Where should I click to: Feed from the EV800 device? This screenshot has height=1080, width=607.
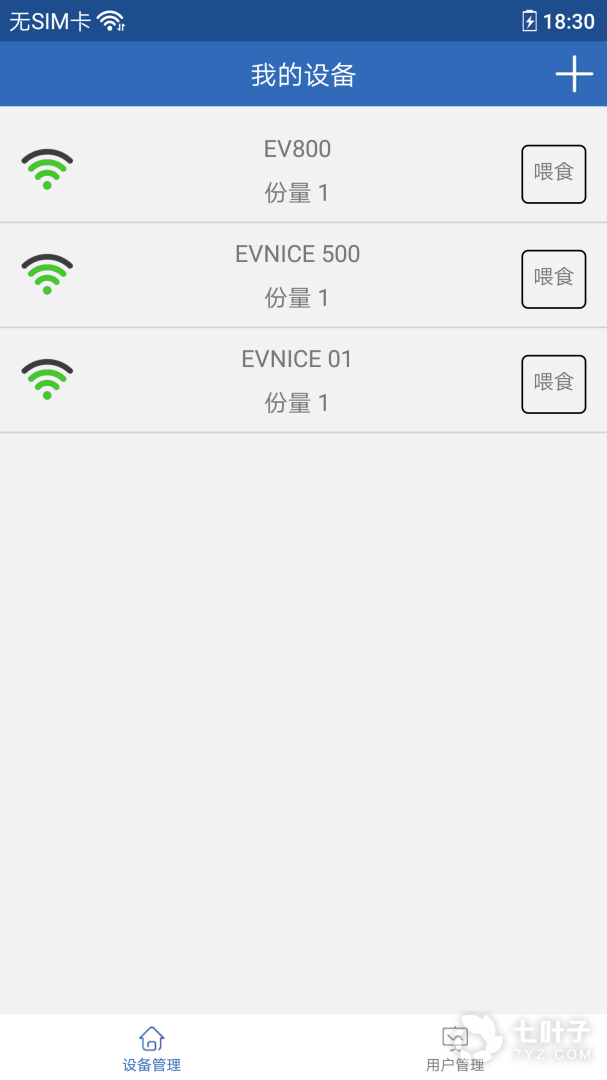[553, 174]
